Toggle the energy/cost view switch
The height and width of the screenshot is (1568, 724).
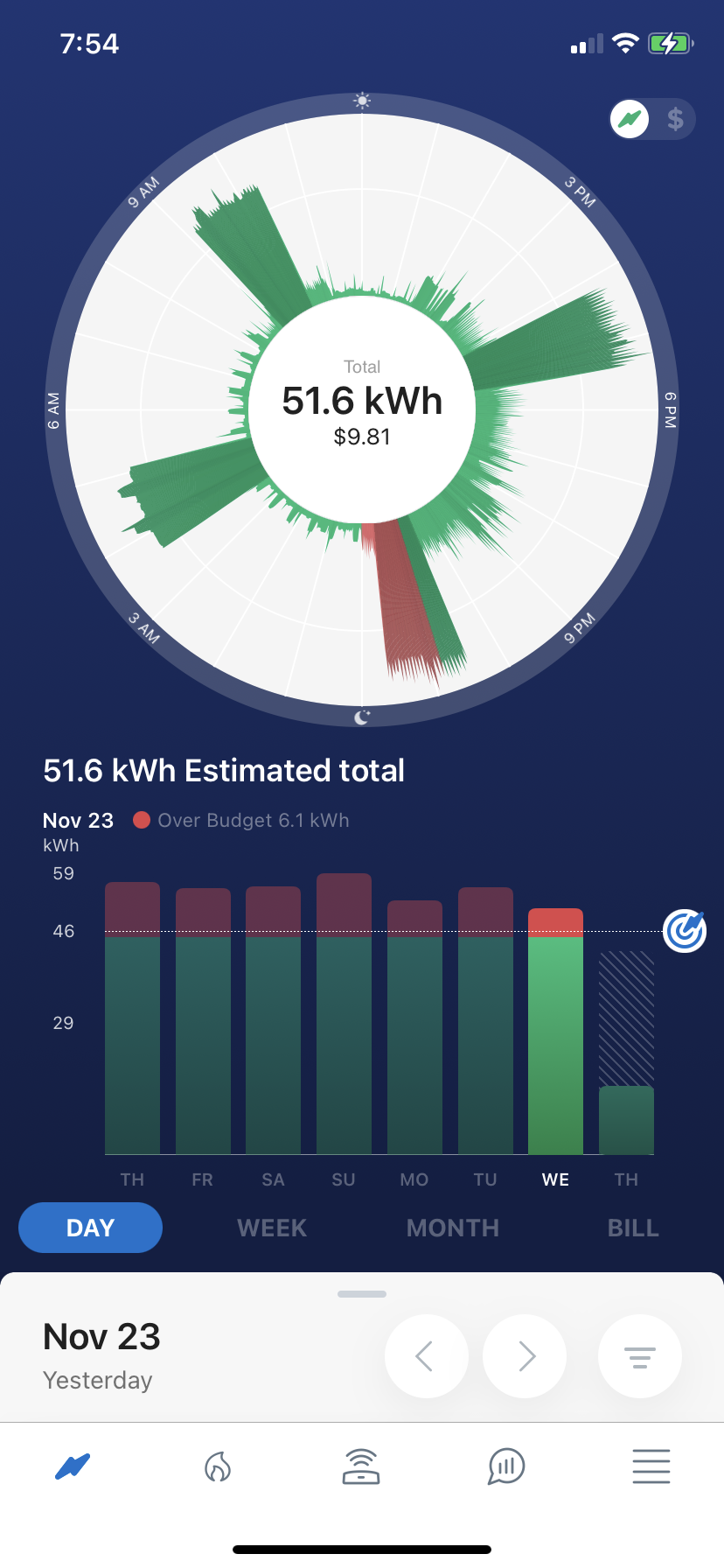[652, 119]
